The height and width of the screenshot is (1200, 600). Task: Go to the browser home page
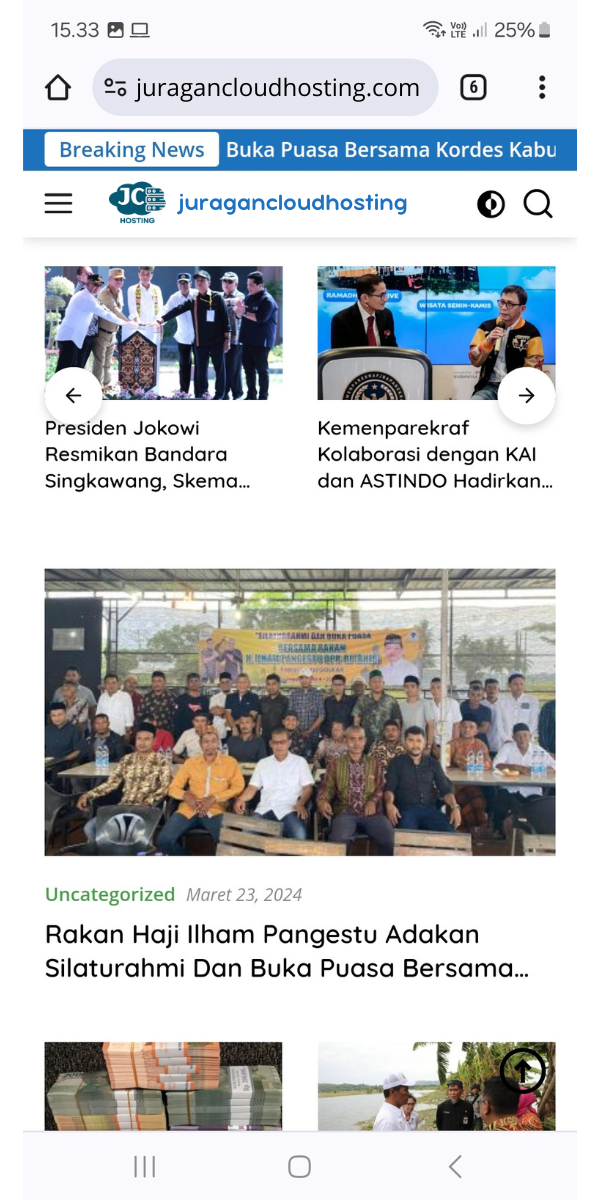coord(58,88)
